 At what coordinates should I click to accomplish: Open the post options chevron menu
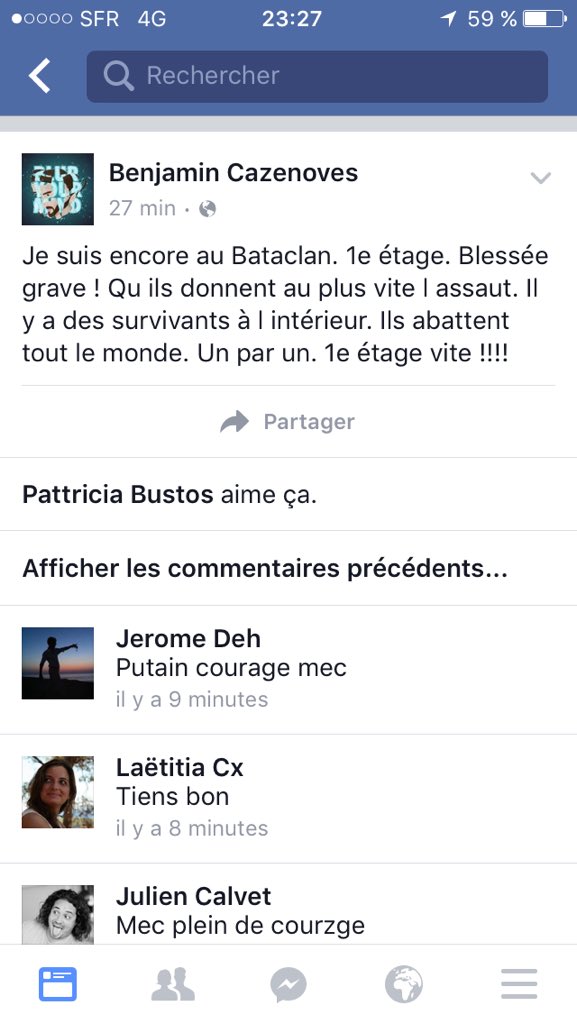(x=540, y=178)
